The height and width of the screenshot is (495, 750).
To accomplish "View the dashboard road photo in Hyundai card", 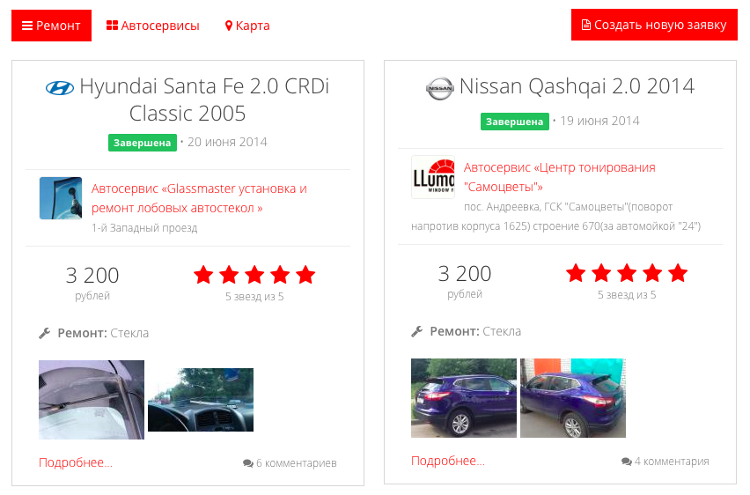I will (200, 399).
